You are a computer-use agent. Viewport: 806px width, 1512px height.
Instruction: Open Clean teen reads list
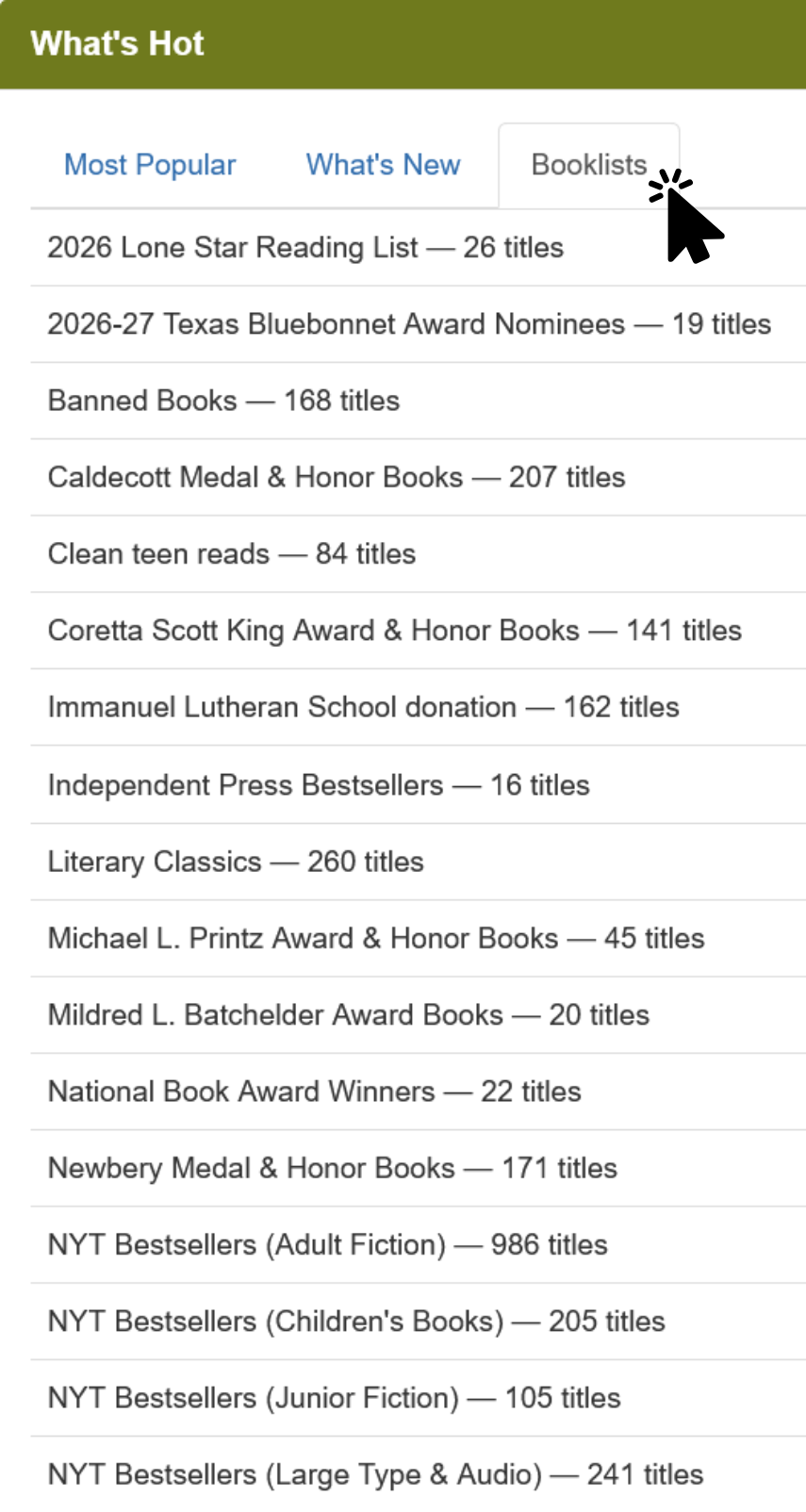(x=232, y=553)
